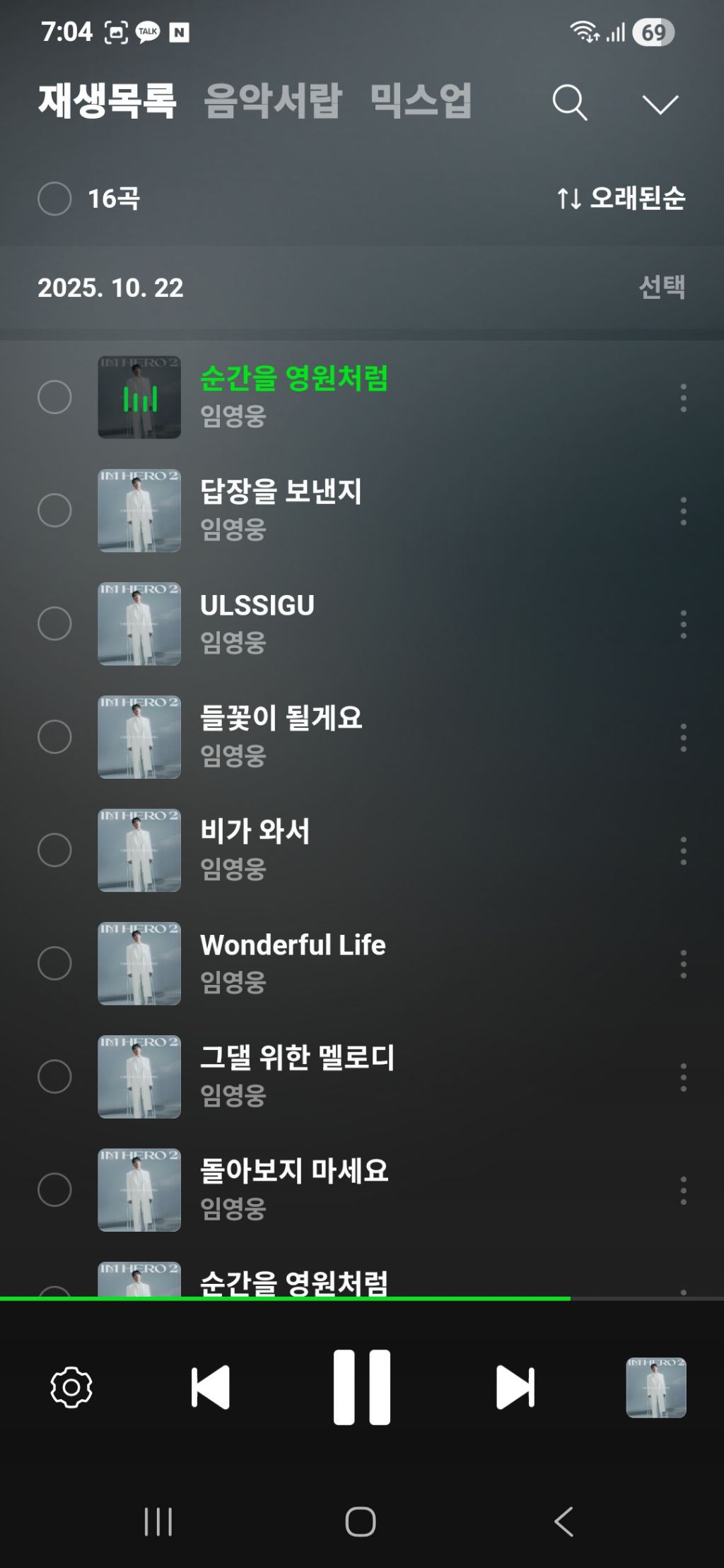Go back to the previous track

(211, 1387)
